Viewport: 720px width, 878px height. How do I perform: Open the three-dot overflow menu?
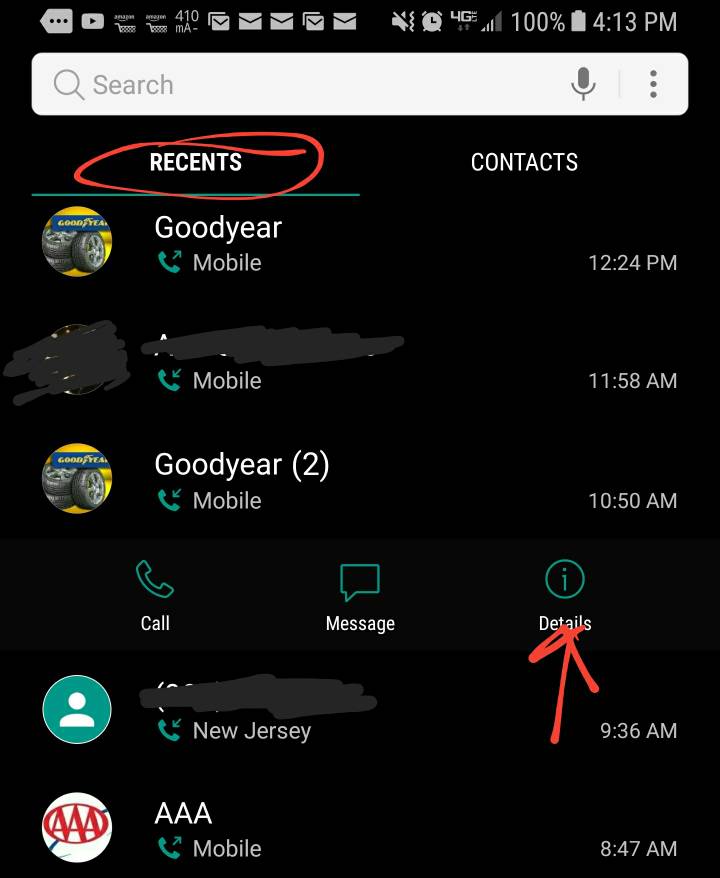coord(653,85)
